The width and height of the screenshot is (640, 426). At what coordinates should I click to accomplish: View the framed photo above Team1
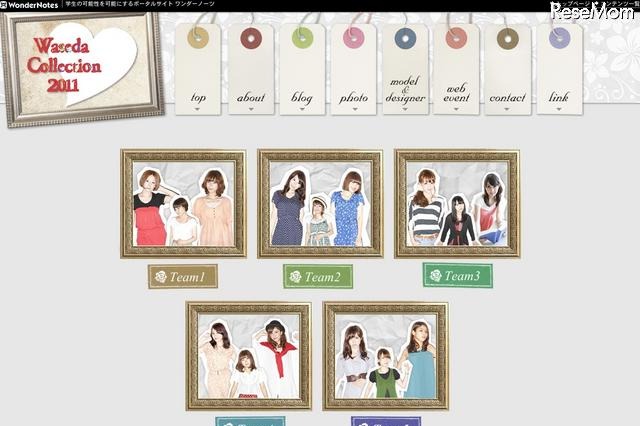coord(183,204)
